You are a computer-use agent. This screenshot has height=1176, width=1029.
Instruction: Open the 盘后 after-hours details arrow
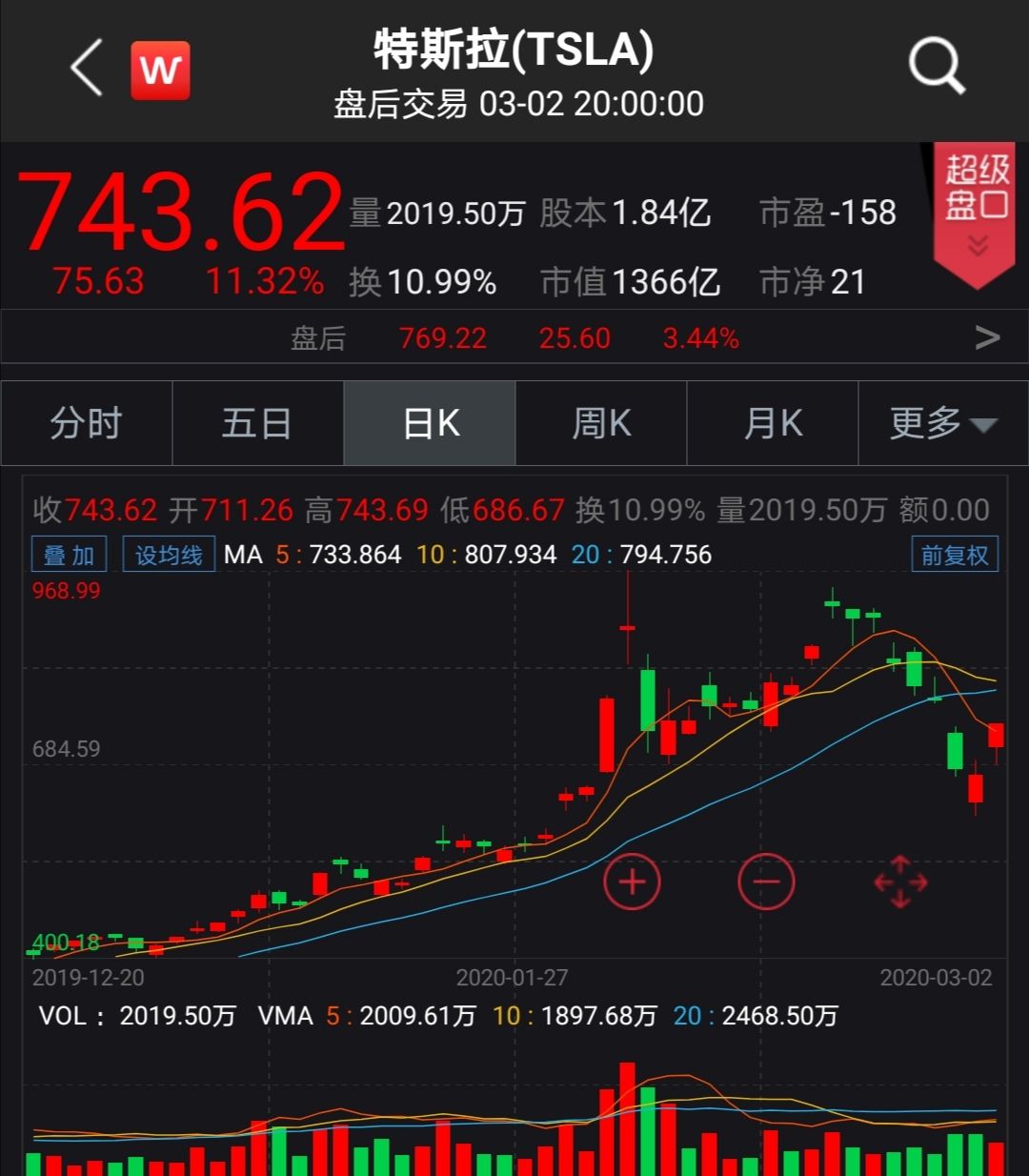pos(987,337)
